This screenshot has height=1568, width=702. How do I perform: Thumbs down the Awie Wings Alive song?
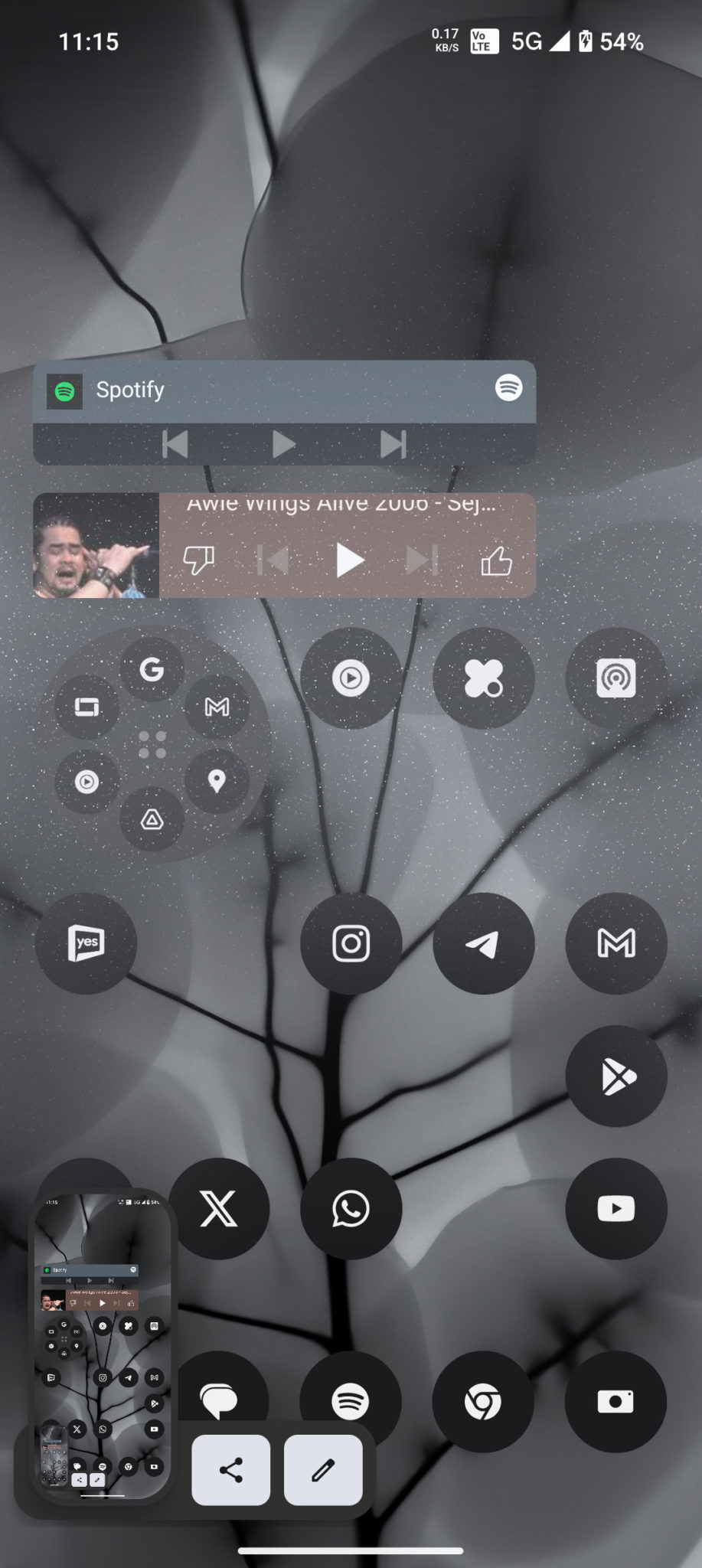[199, 560]
